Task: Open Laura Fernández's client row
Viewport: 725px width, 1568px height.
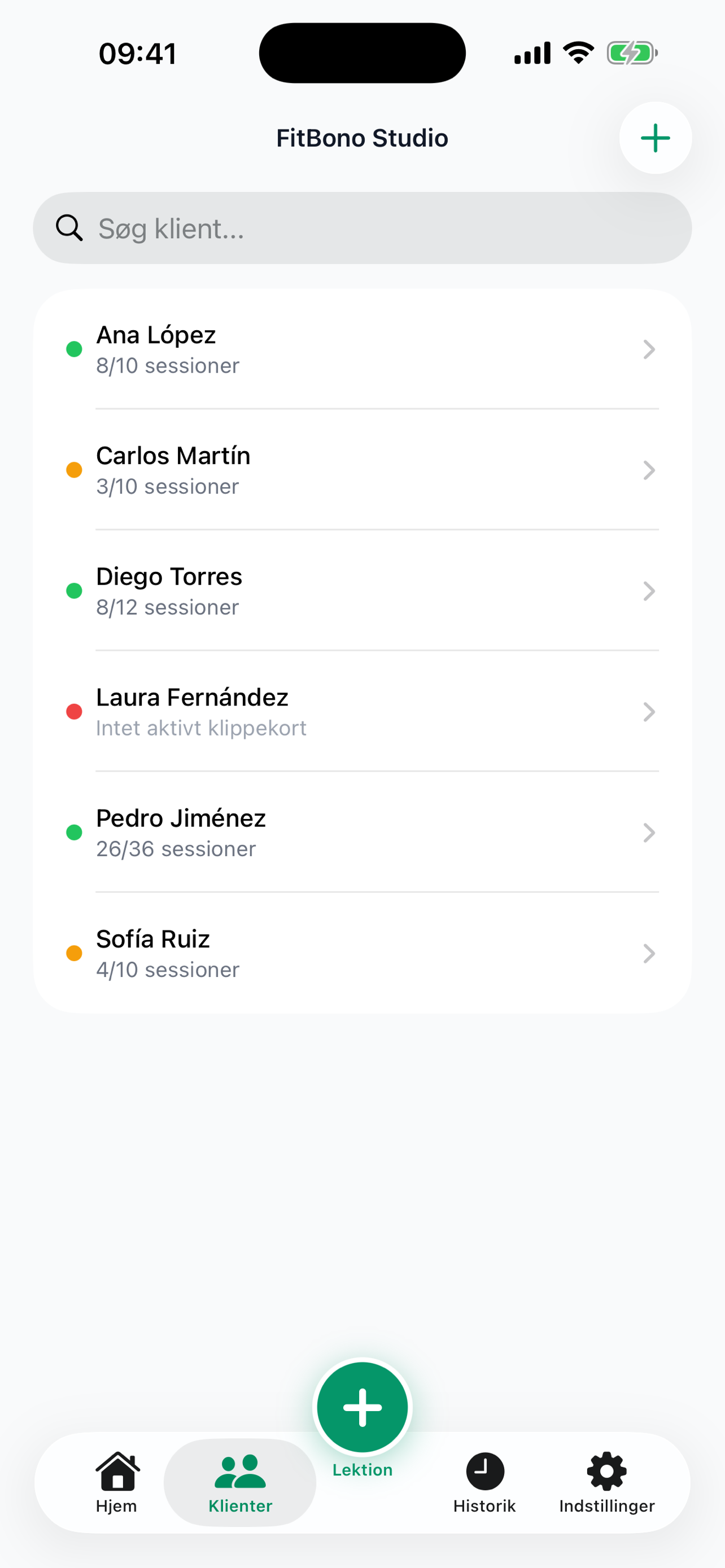Action: [x=362, y=712]
